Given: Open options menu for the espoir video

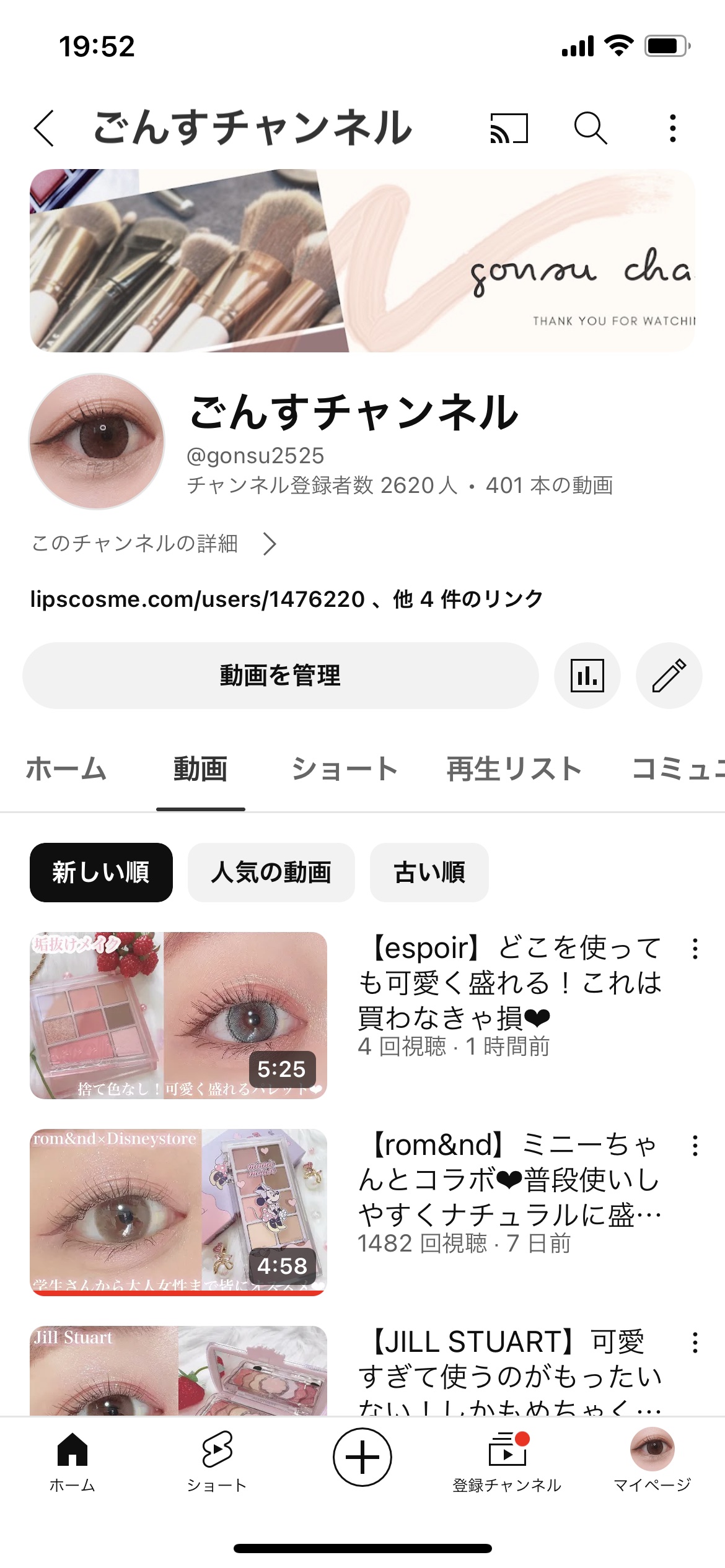Looking at the screenshot, I should pyautogui.click(x=695, y=949).
